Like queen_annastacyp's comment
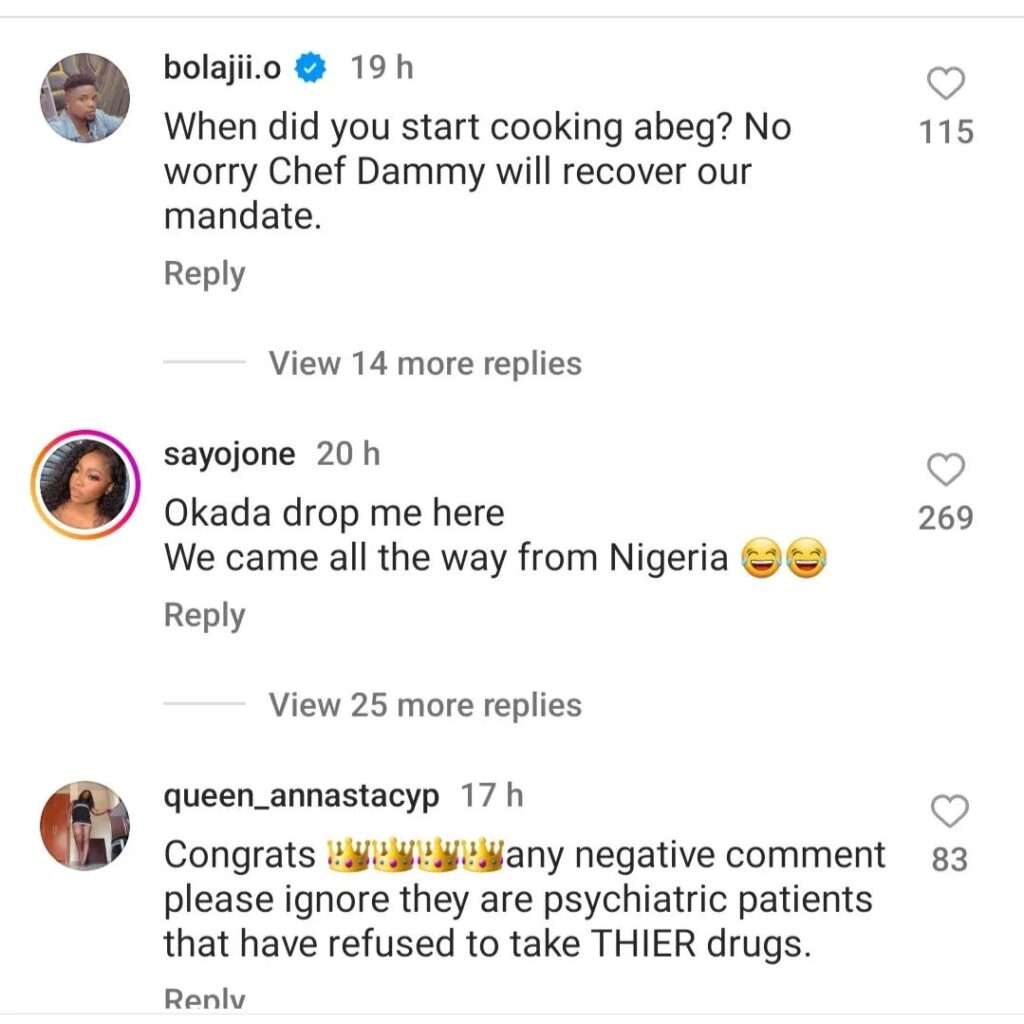The width and height of the screenshot is (1024, 1024). (949, 811)
